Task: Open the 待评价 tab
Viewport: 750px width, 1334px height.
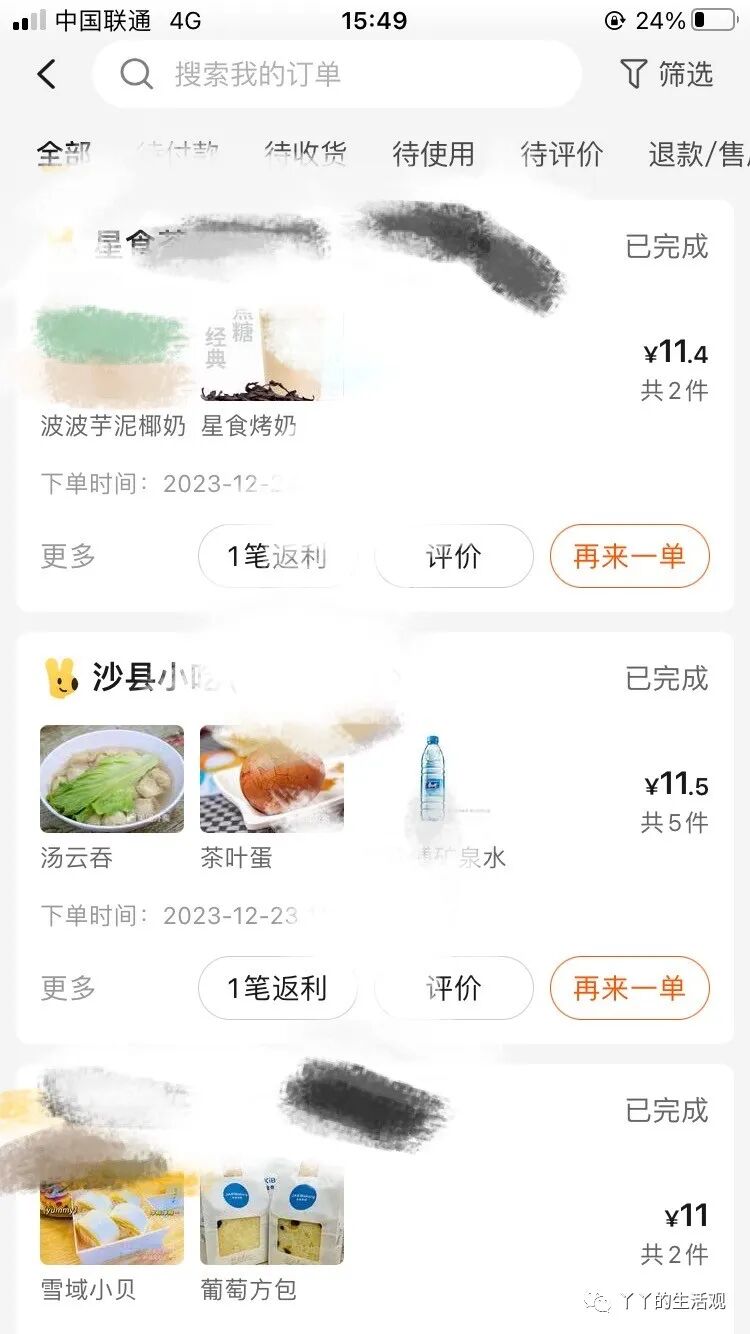Action: 561,154
